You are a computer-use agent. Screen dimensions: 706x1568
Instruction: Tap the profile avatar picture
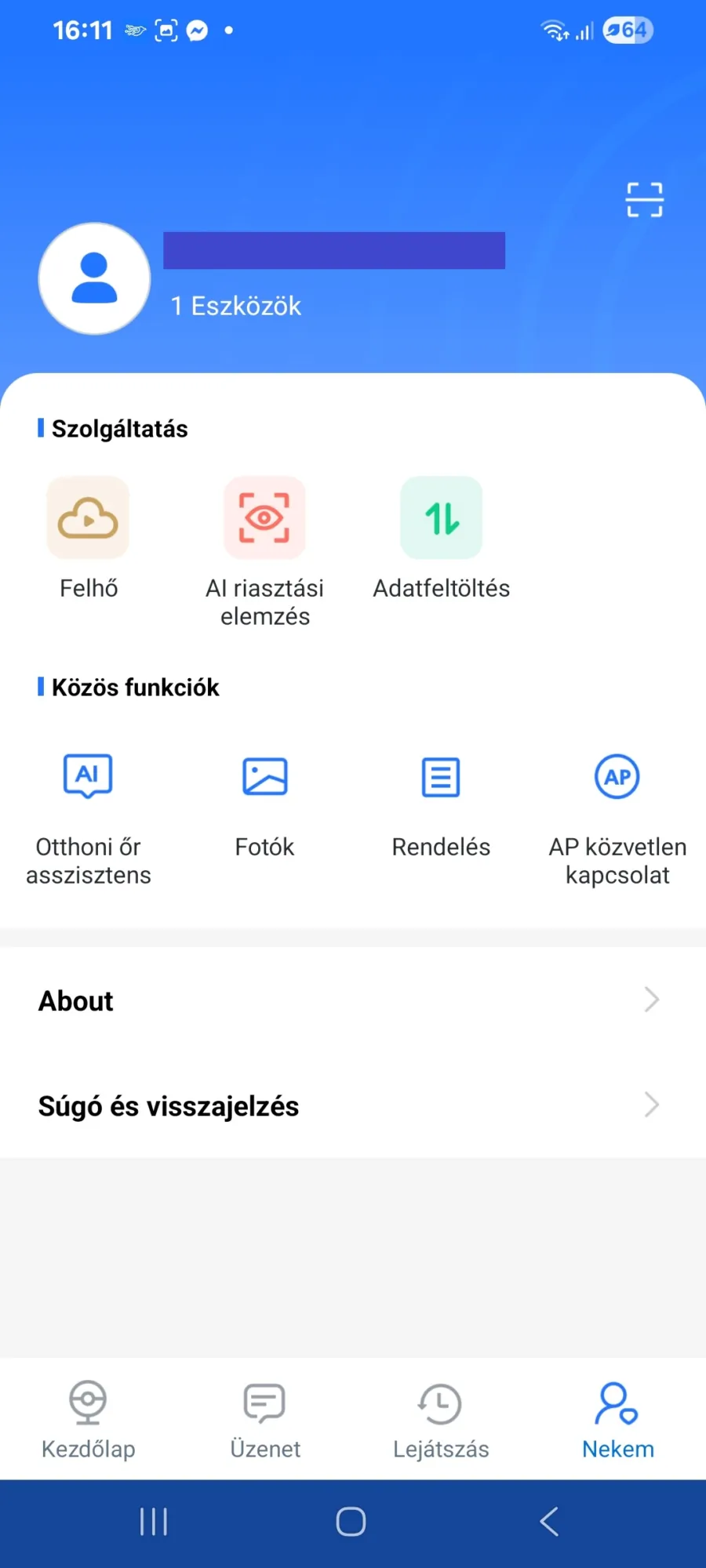(x=95, y=278)
